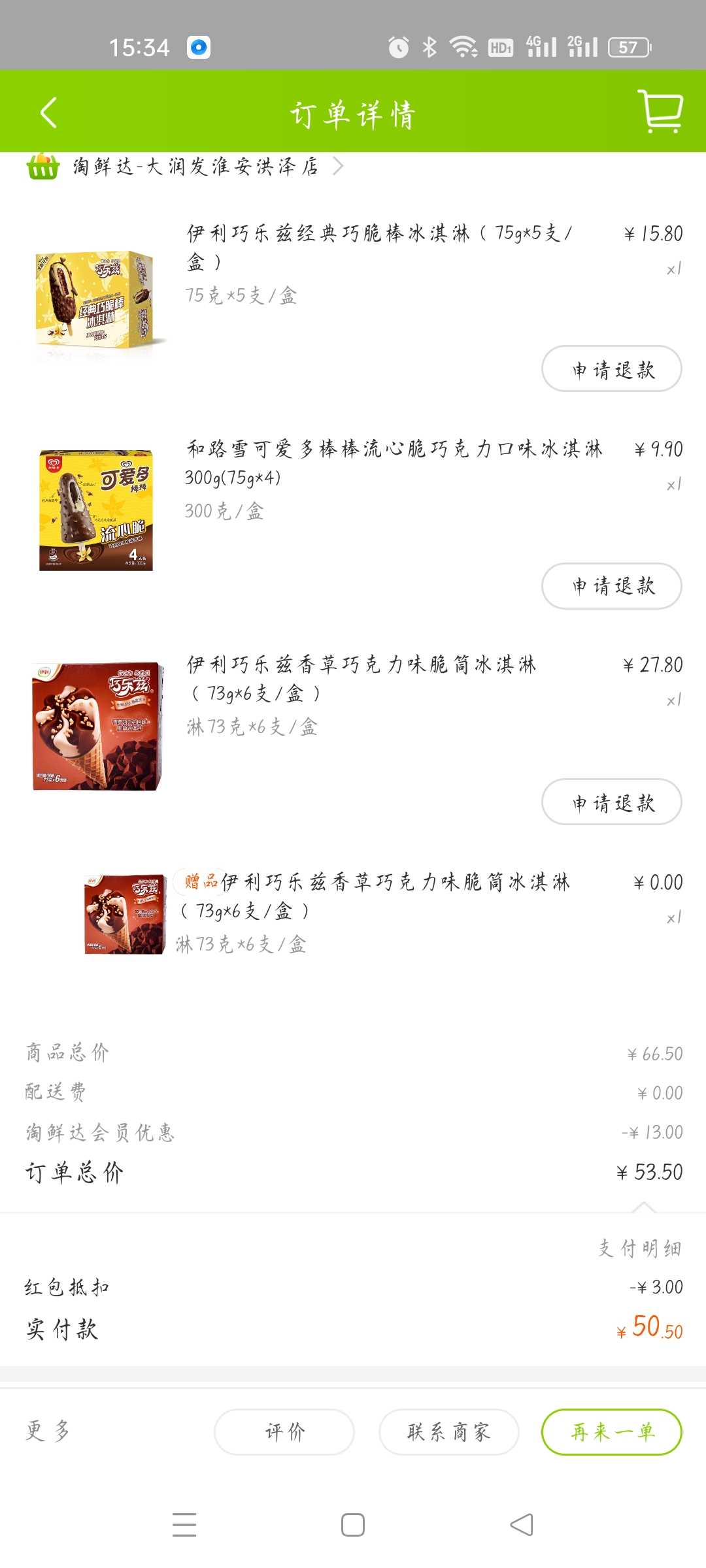Open the system recent apps menu
The image size is (706, 1568).
tap(184, 1525)
